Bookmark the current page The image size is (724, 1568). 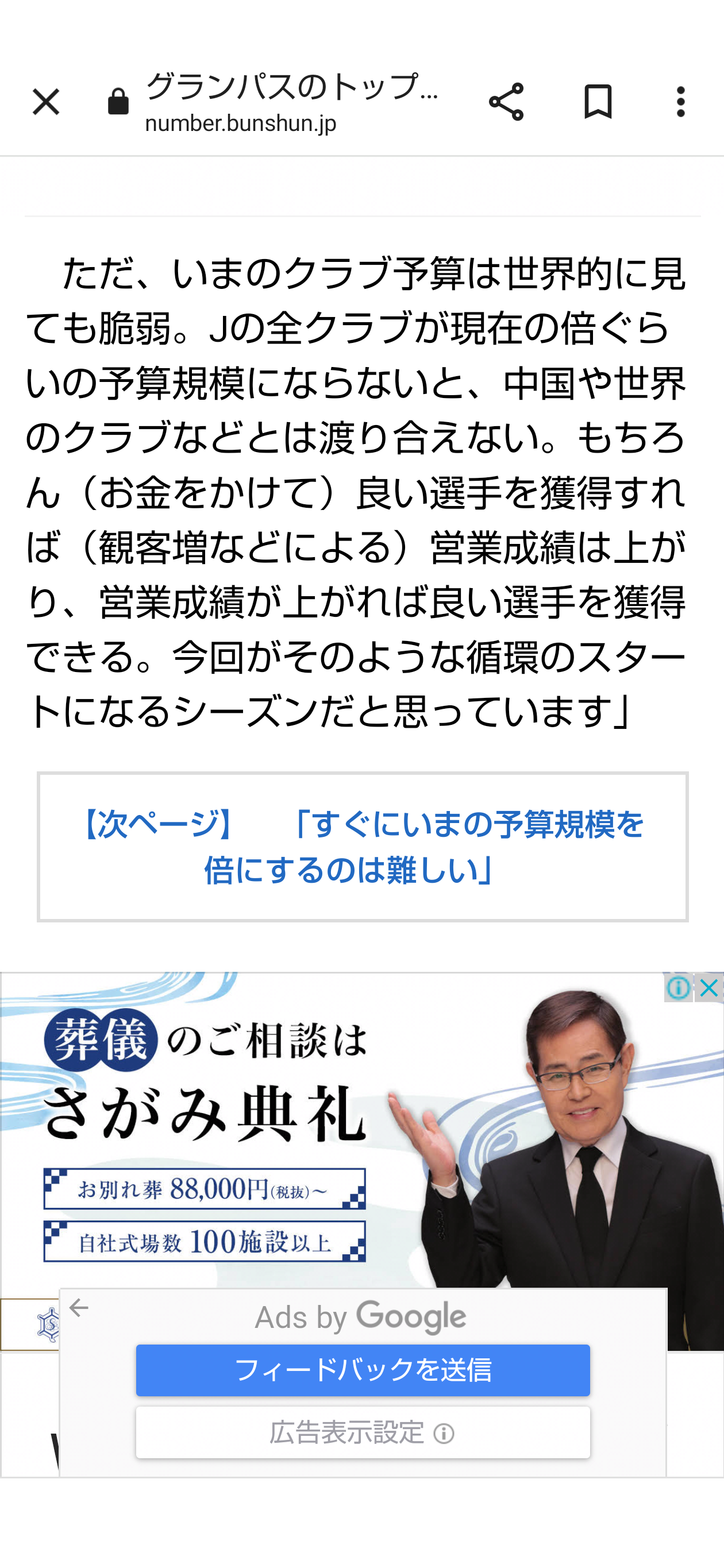point(598,102)
